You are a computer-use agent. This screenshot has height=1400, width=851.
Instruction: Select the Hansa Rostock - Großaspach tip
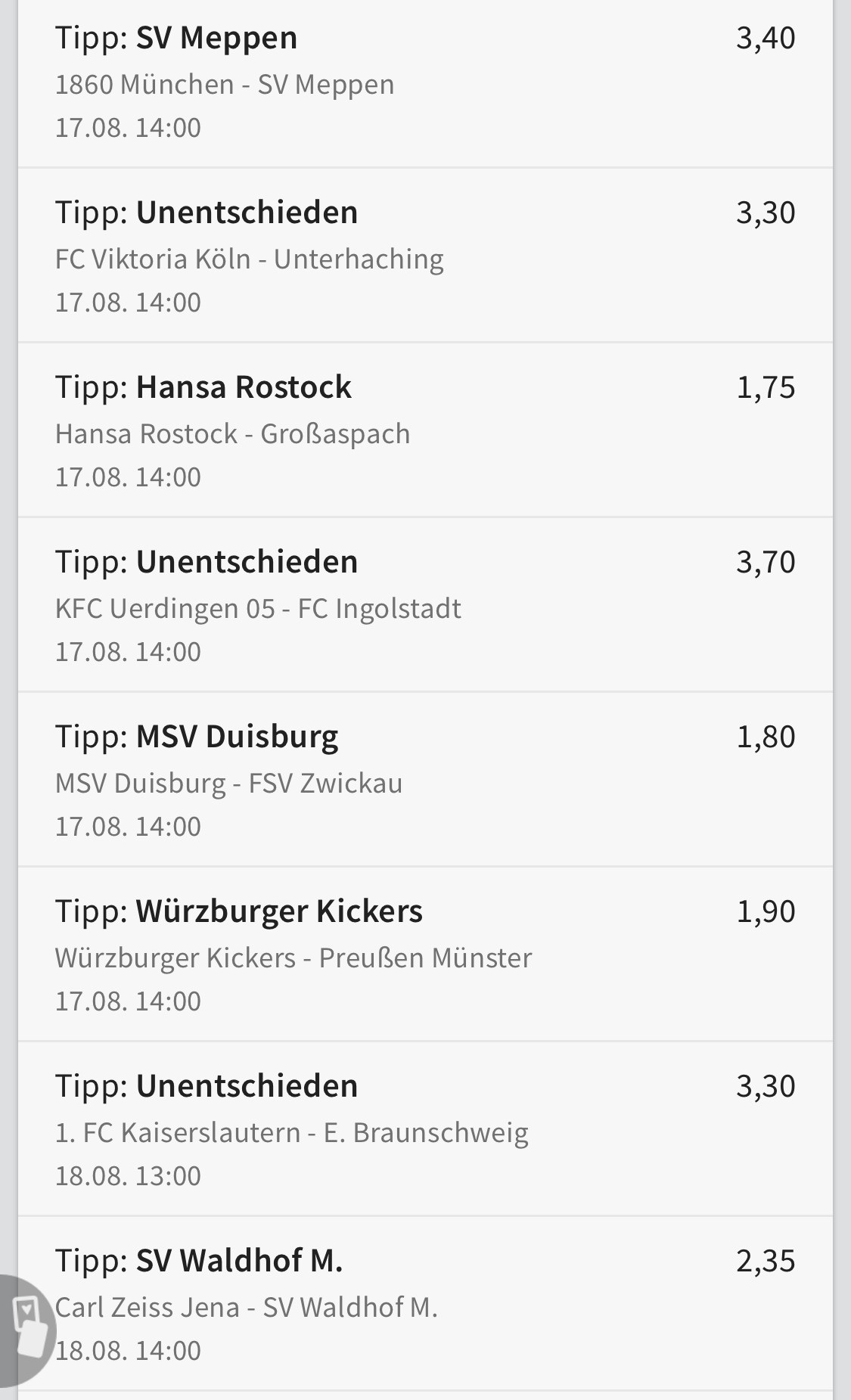pos(424,431)
